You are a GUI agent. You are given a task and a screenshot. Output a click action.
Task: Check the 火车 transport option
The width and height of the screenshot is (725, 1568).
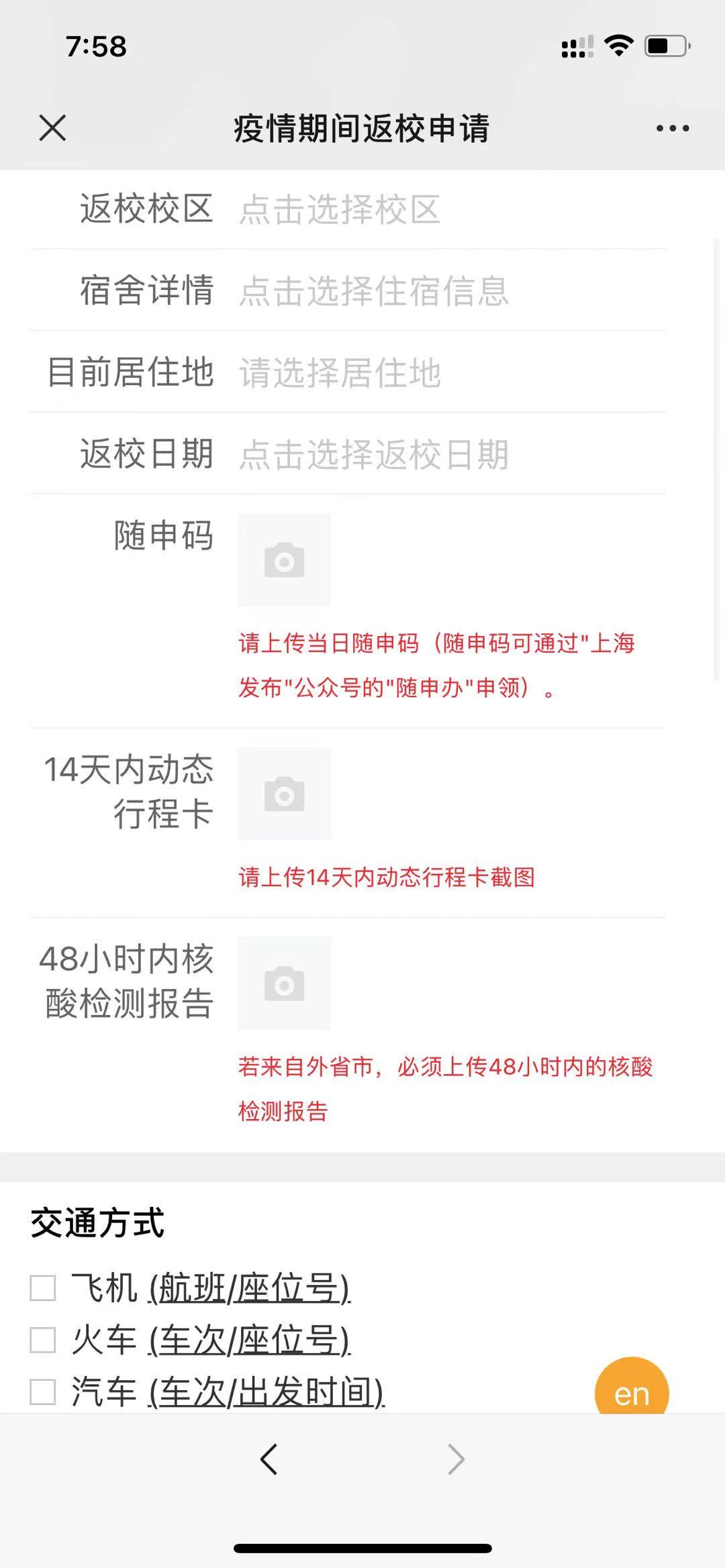[43, 1340]
